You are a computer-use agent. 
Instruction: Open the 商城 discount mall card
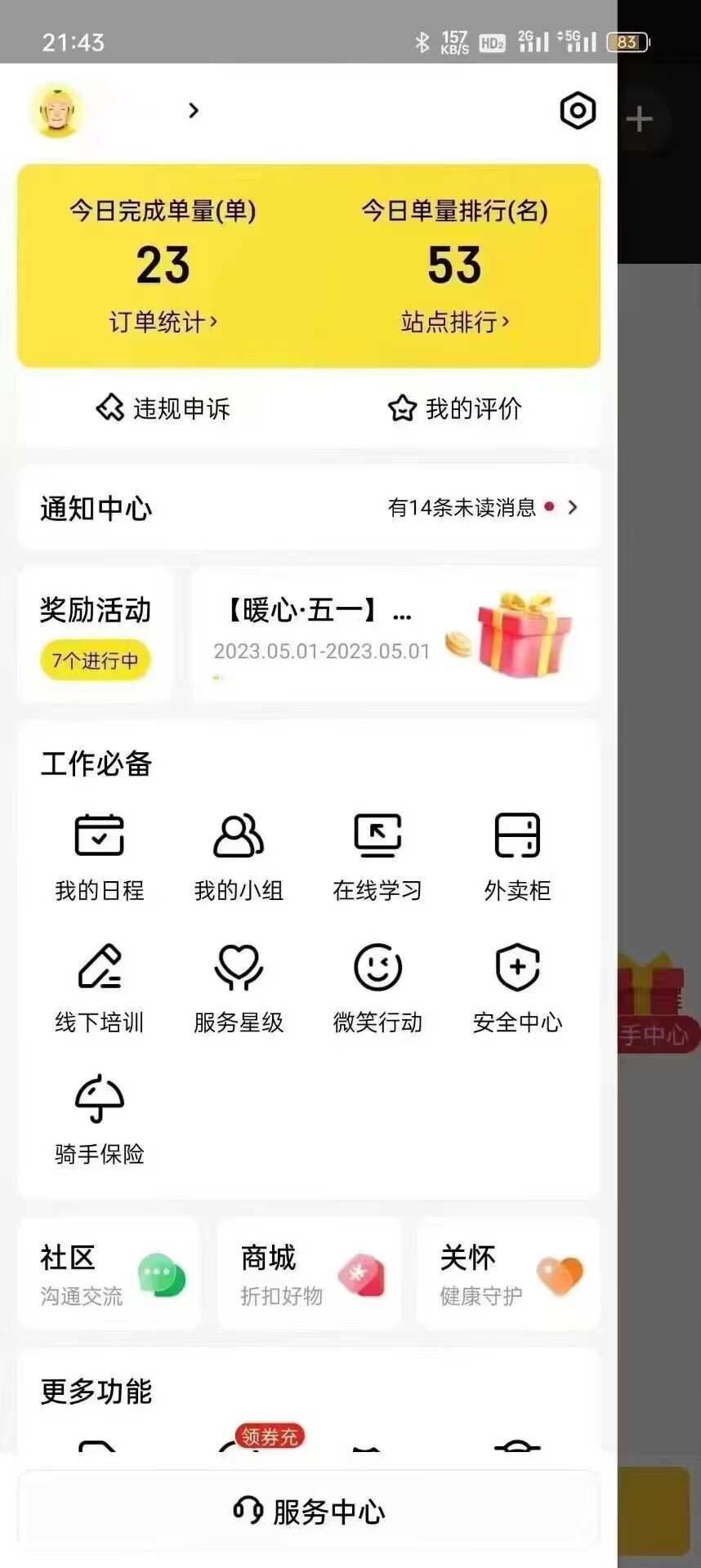pyautogui.click(x=309, y=1274)
